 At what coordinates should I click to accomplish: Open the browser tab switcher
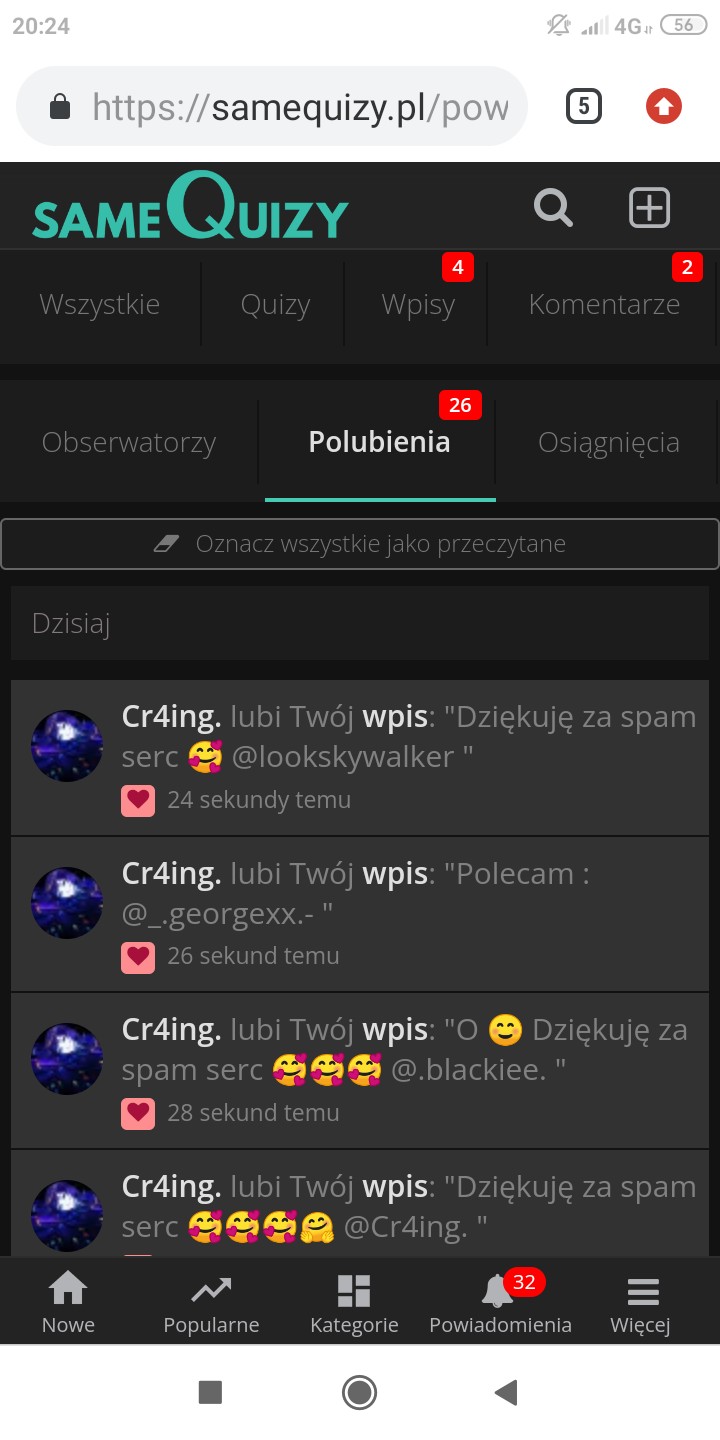click(584, 106)
